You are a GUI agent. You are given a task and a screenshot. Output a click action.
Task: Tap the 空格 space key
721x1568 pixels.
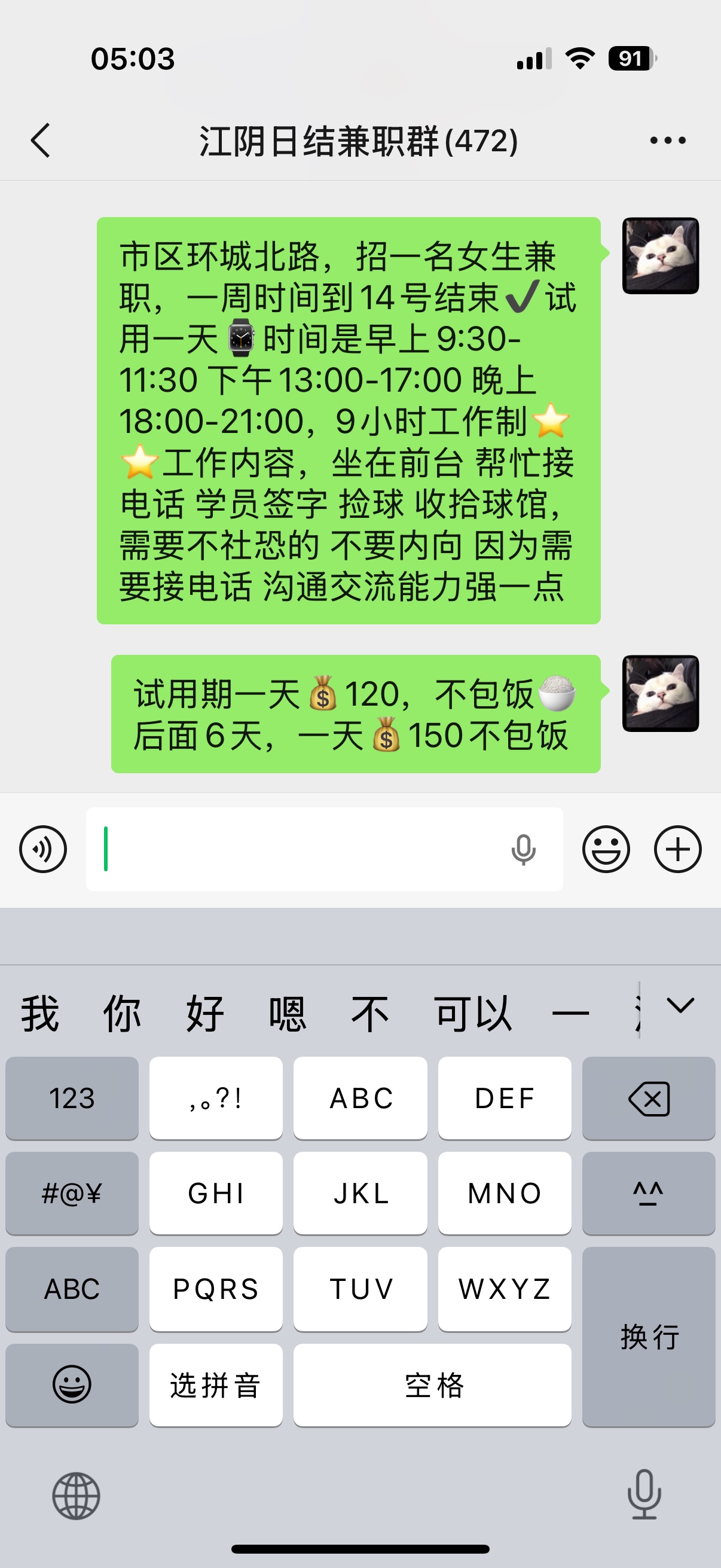pos(433,1386)
